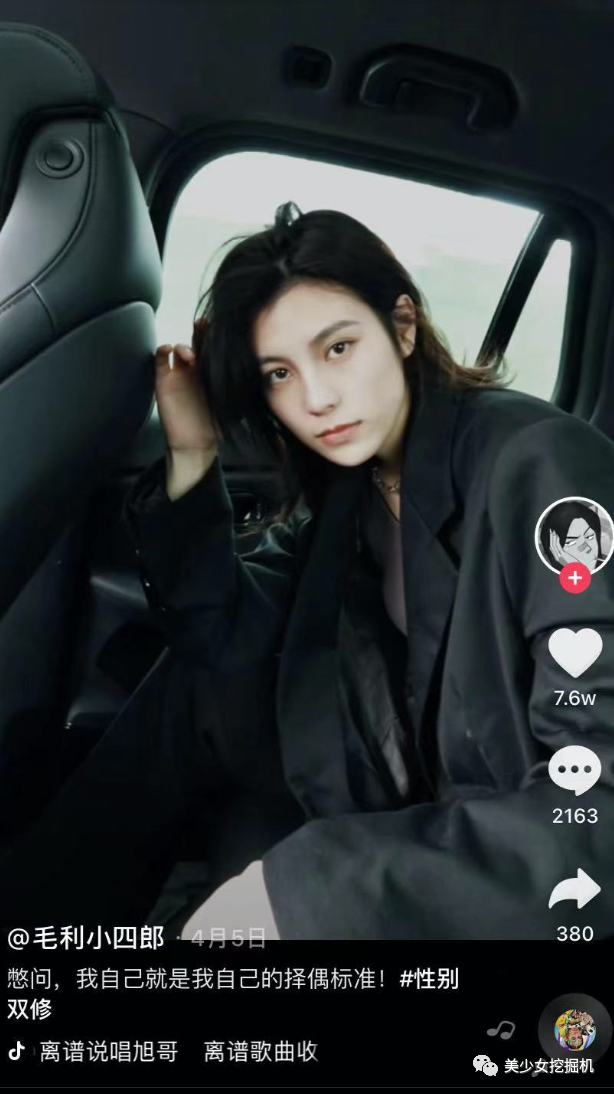Open the creator's round avatar profile
The image size is (614, 1094).
574,535
